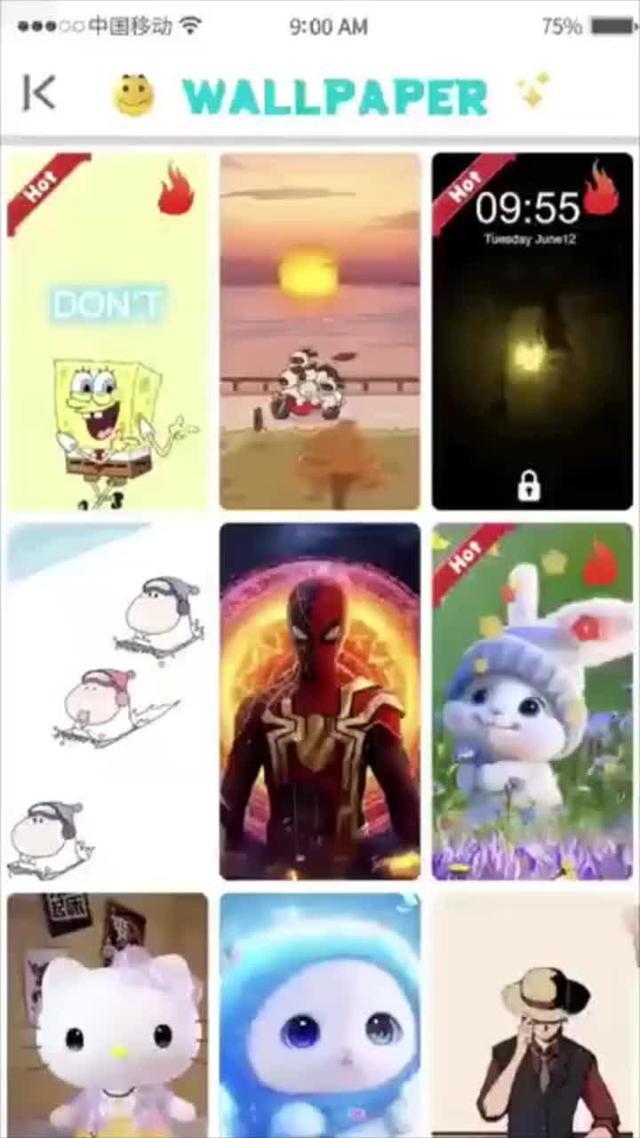Image resolution: width=640 pixels, height=1138 pixels.
Task: Select the fluffy bunny wallpaper
Action: point(532,702)
